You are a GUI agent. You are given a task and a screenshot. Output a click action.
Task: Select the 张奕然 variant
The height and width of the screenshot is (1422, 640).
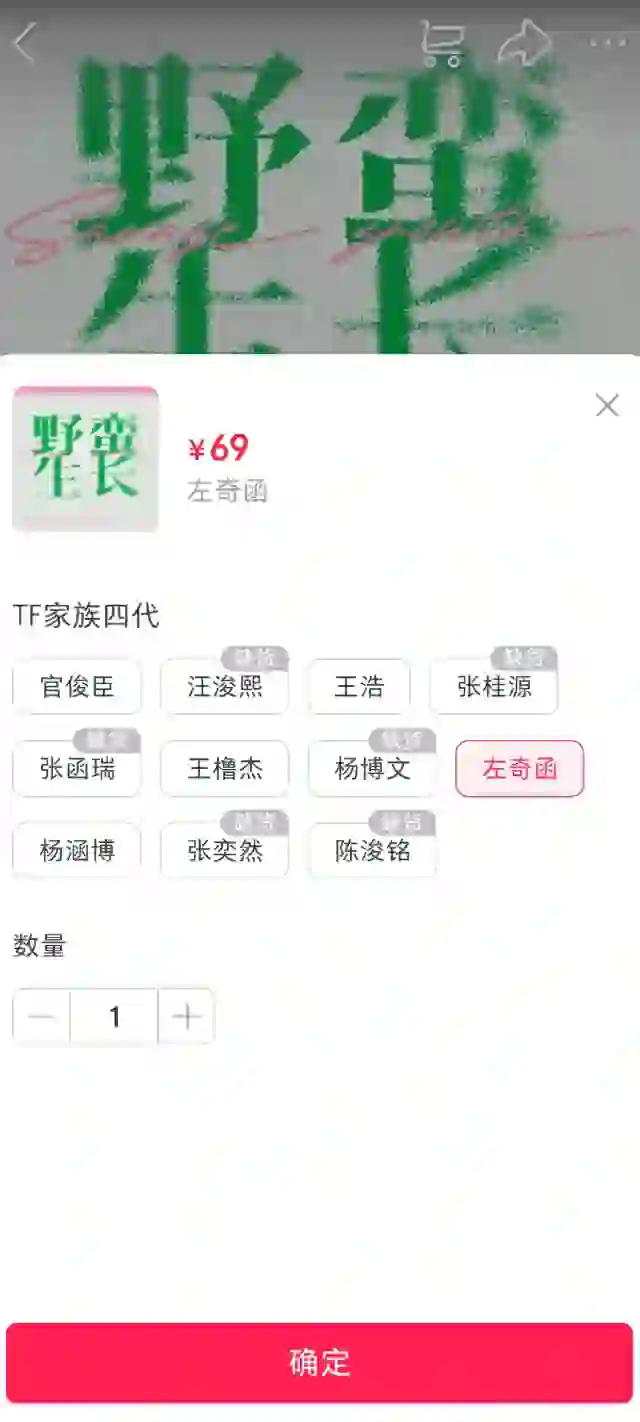225,851
